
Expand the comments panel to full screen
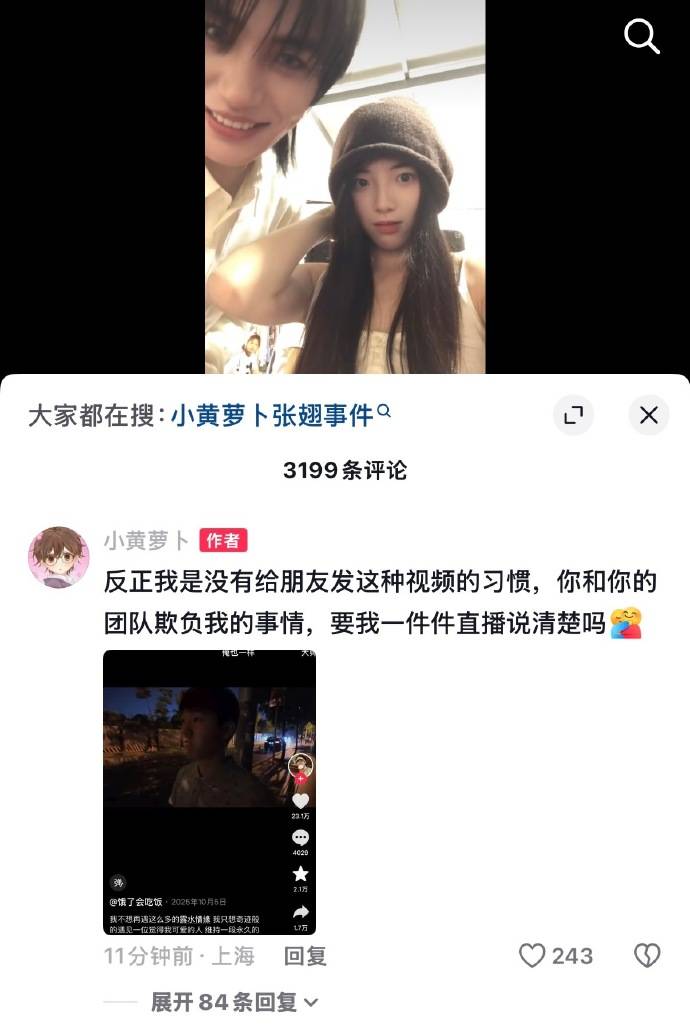click(x=573, y=415)
